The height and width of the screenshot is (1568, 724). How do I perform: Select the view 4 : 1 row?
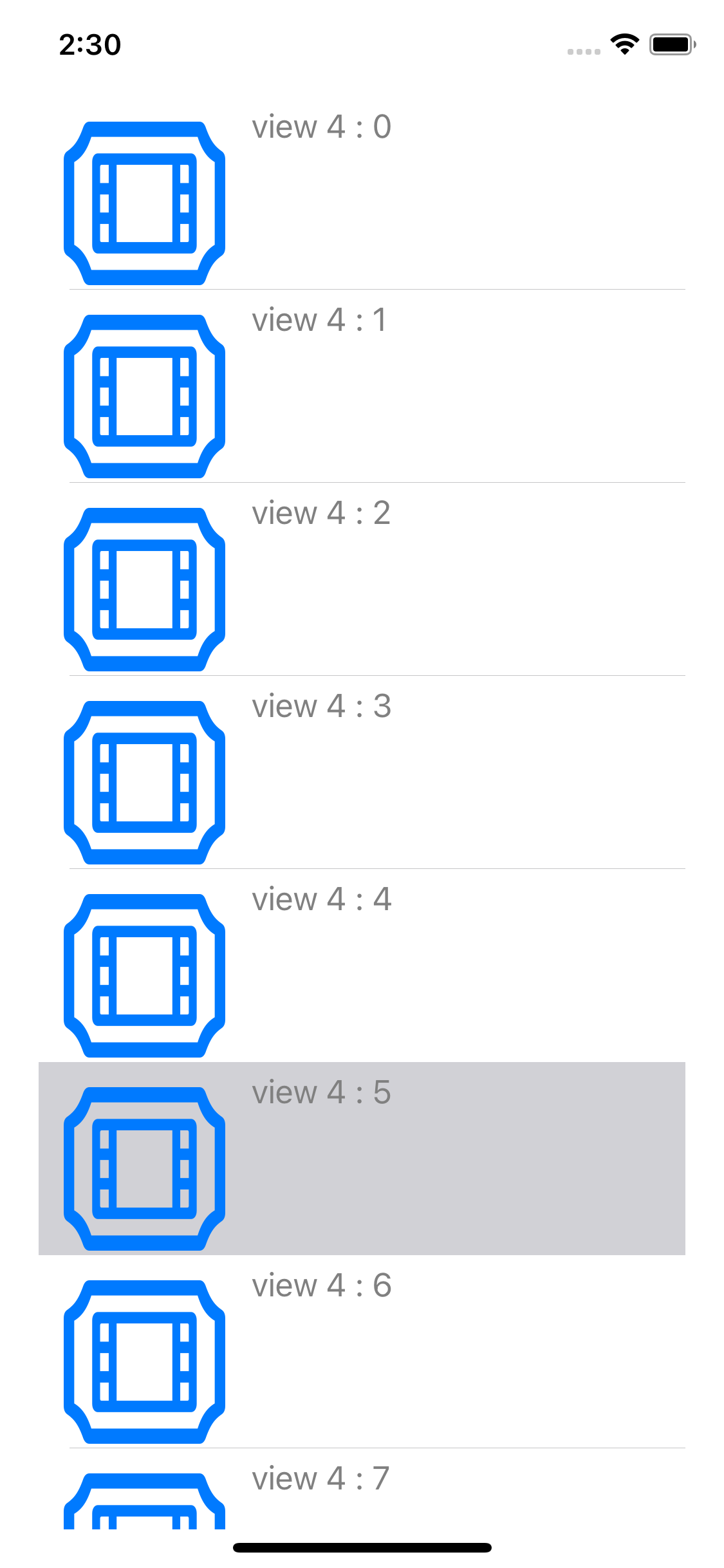click(x=362, y=386)
